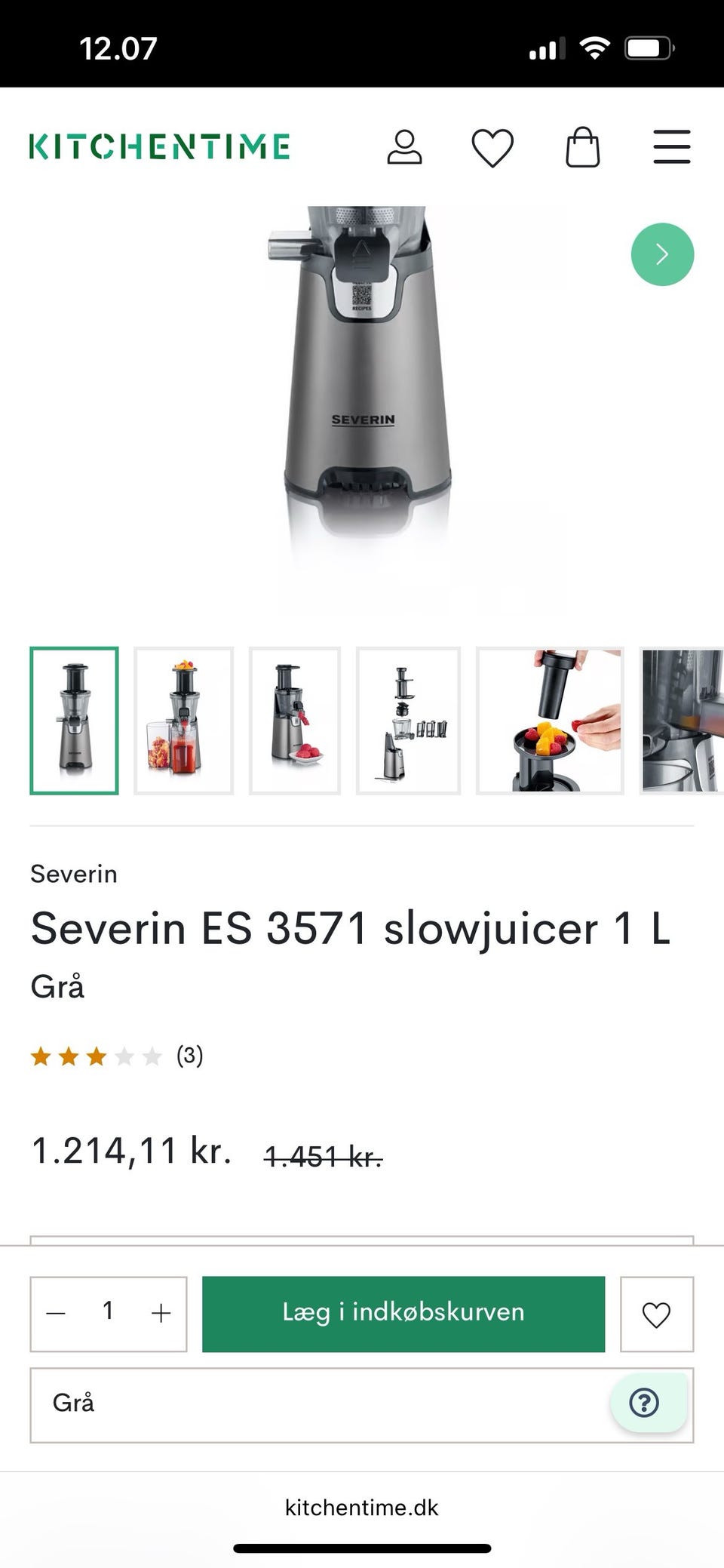Select the partially visible last thumbnail
Image resolution: width=724 pixels, height=1568 pixels.
[x=683, y=721]
